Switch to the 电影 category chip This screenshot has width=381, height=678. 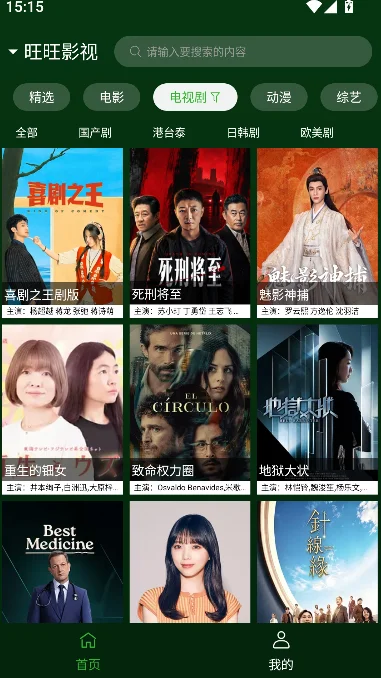click(x=112, y=97)
